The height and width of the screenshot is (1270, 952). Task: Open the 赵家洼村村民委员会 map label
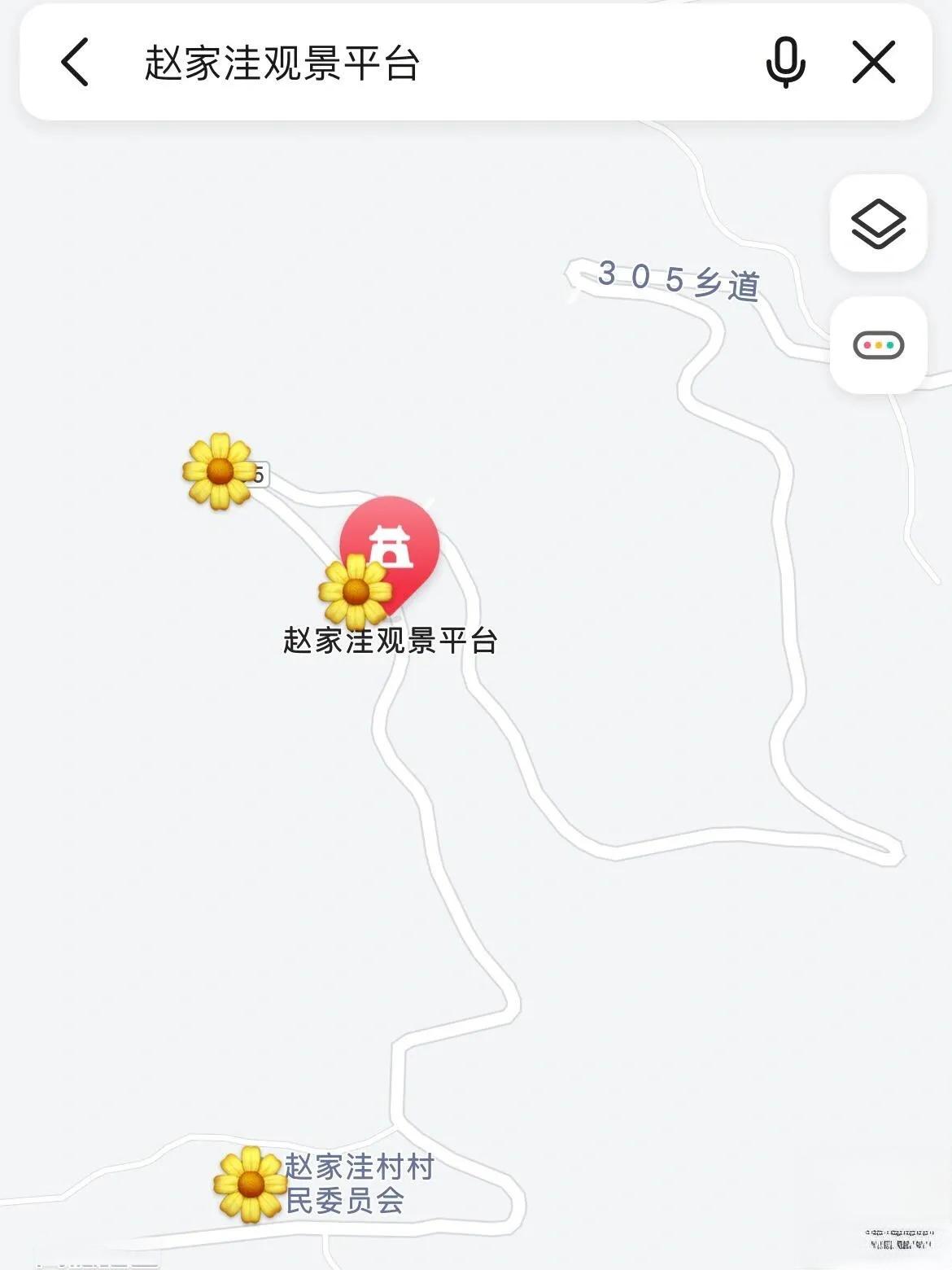359,1183
